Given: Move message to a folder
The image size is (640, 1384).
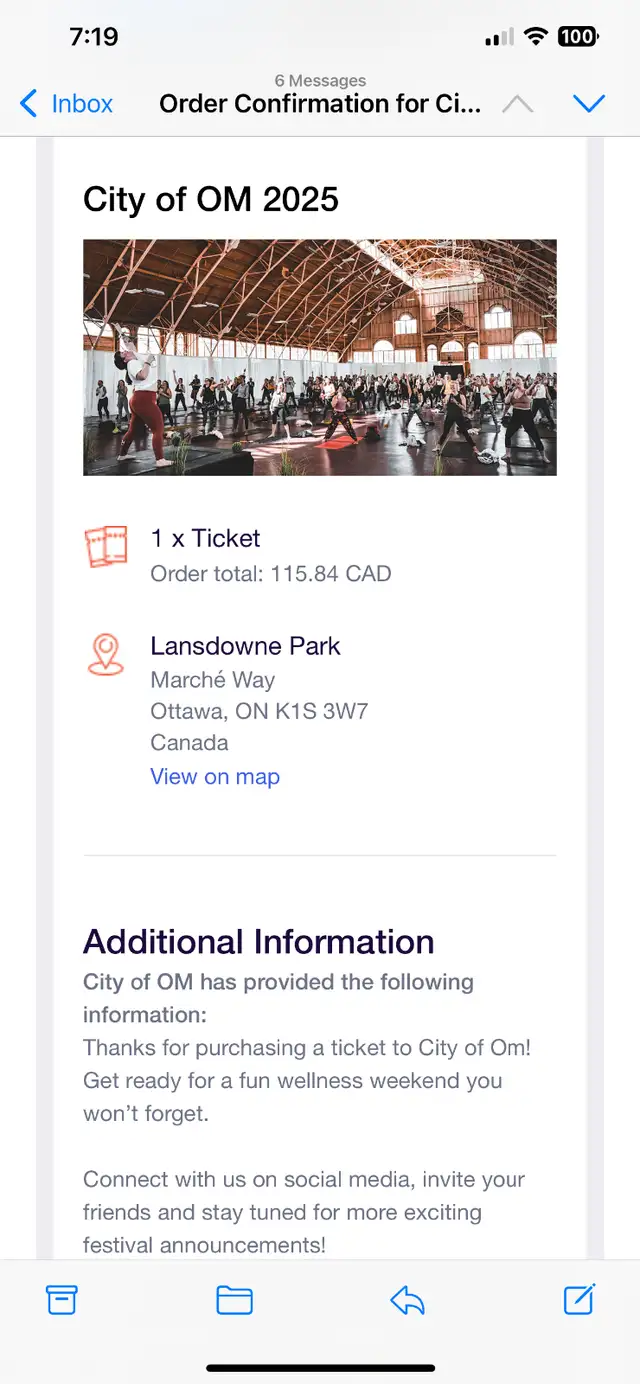Looking at the screenshot, I should pyautogui.click(x=234, y=1299).
